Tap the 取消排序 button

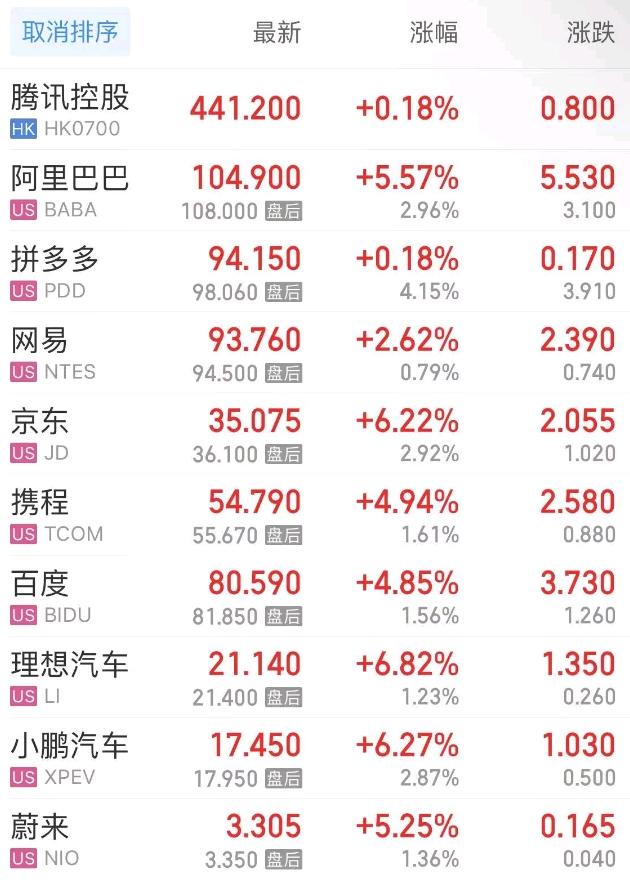(x=70, y=33)
